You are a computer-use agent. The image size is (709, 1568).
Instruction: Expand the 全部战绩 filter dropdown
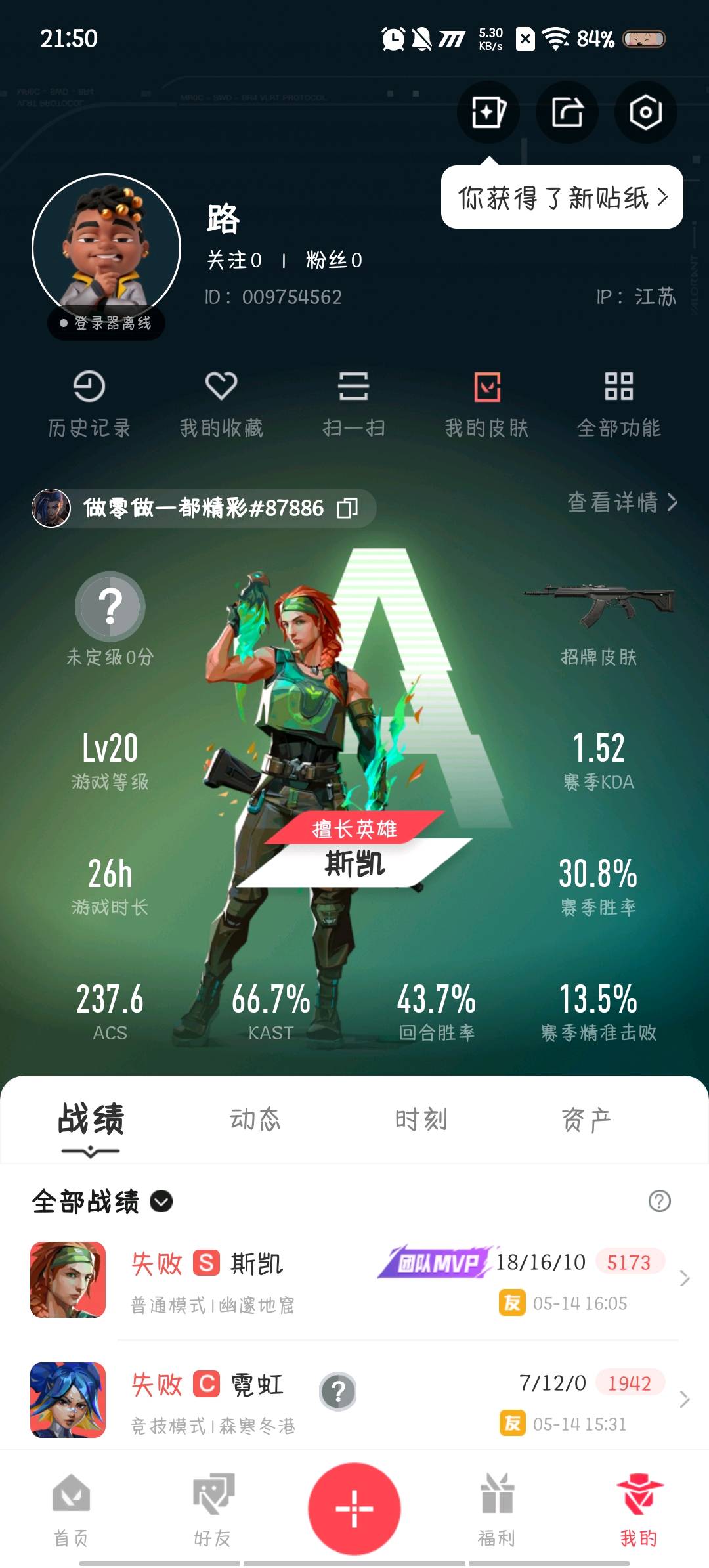pos(161,1202)
